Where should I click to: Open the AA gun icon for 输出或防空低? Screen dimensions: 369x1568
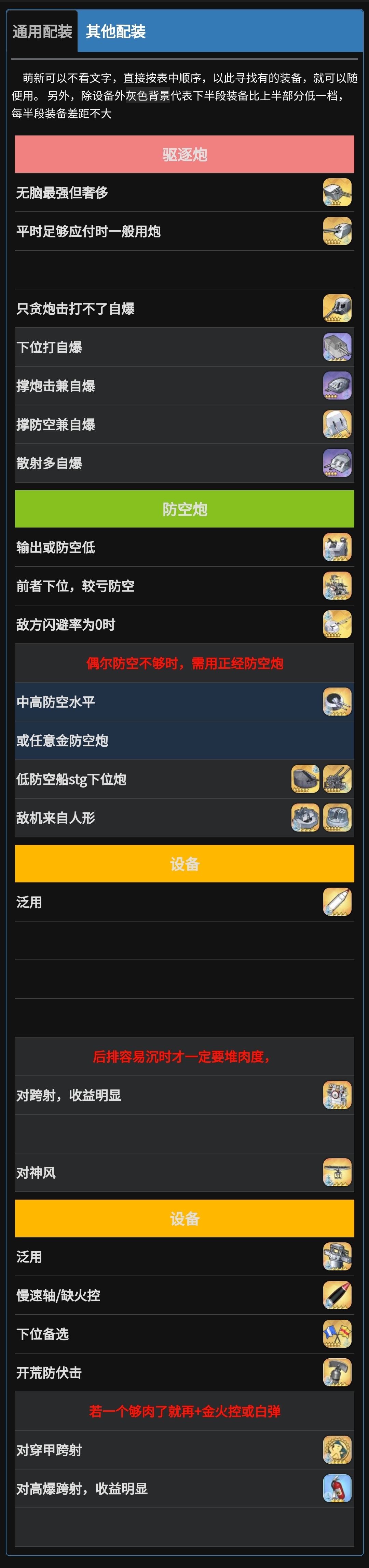[x=337, y=547]
